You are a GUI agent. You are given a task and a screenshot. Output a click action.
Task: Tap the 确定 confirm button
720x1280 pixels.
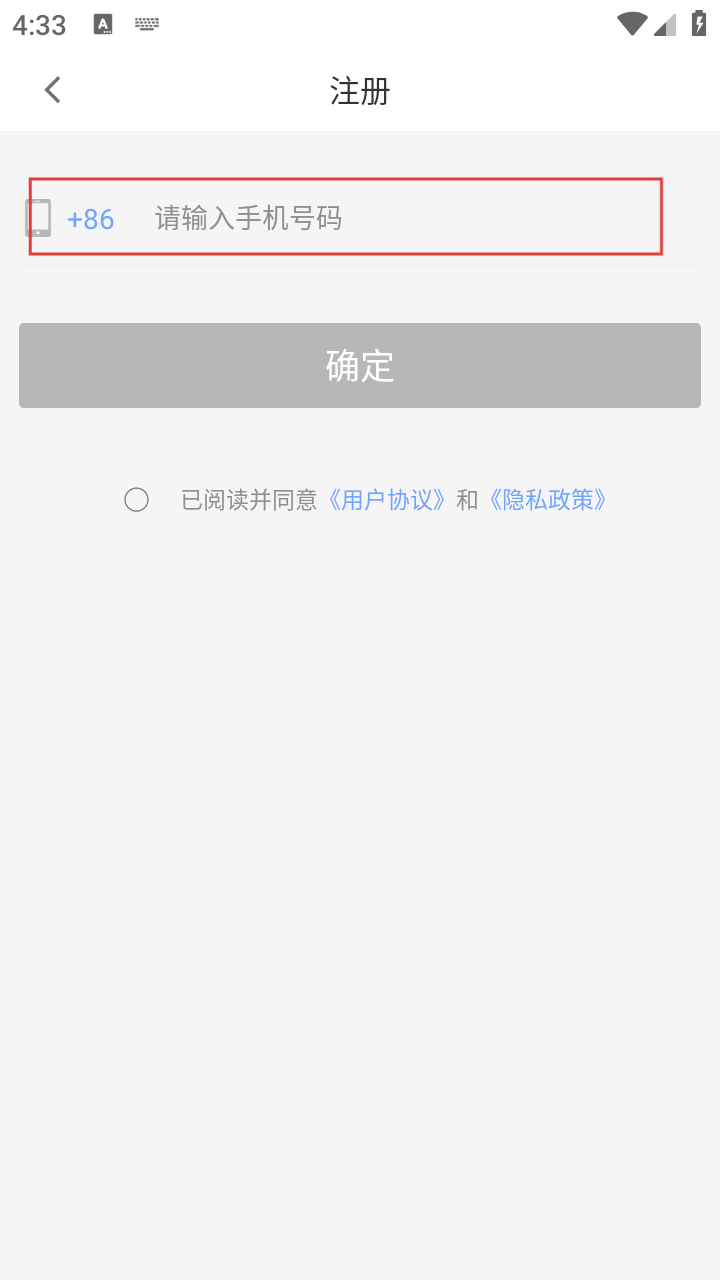[360, 365]
